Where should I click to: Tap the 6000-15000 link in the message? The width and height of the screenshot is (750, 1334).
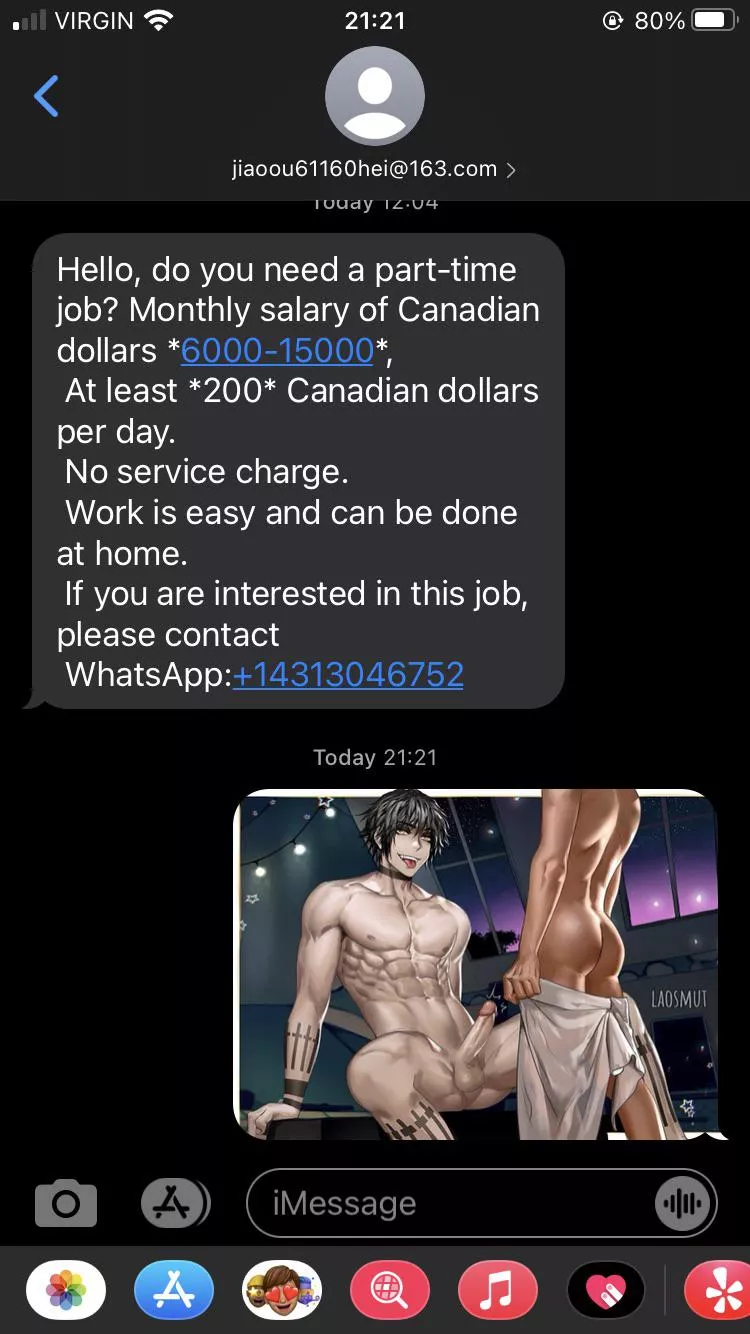pyautogui.click(x=277, y=350)
